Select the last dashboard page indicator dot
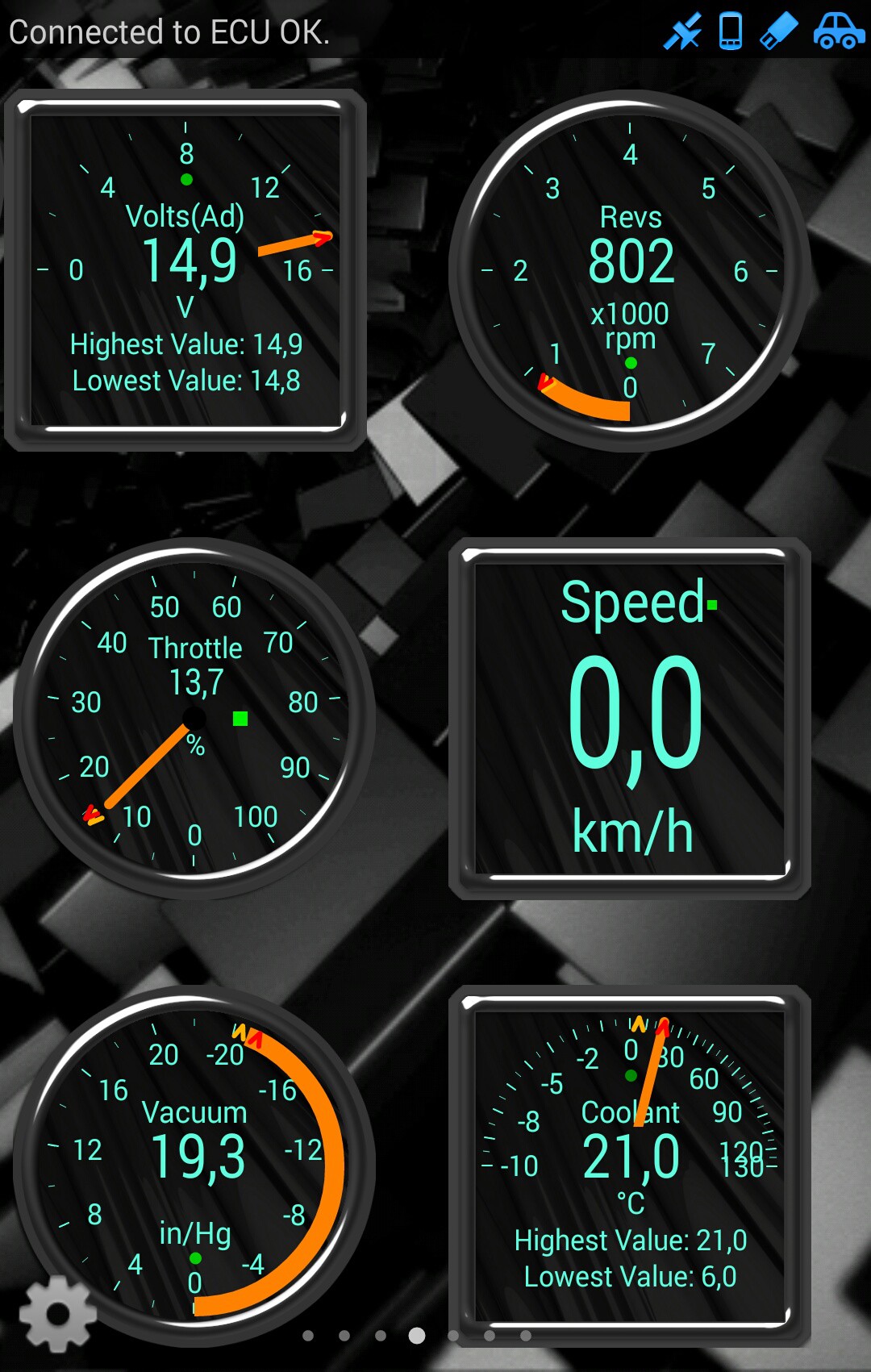 click(x=526, y=1336)
